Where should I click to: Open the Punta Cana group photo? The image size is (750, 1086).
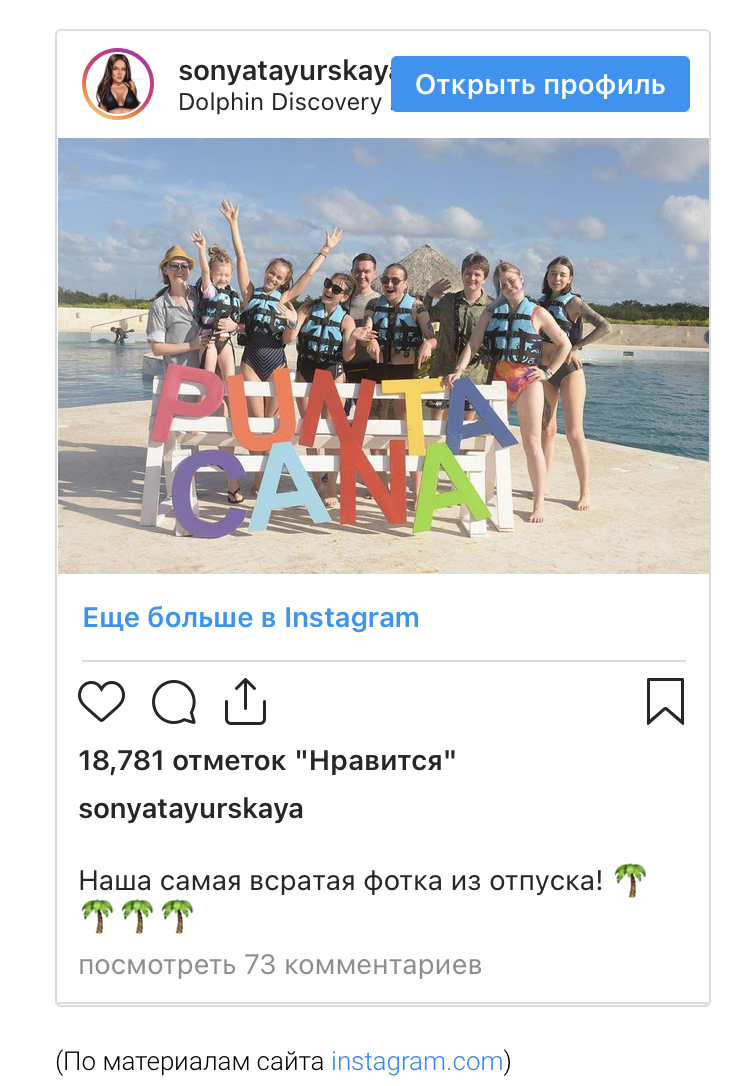tap(383, 355)
